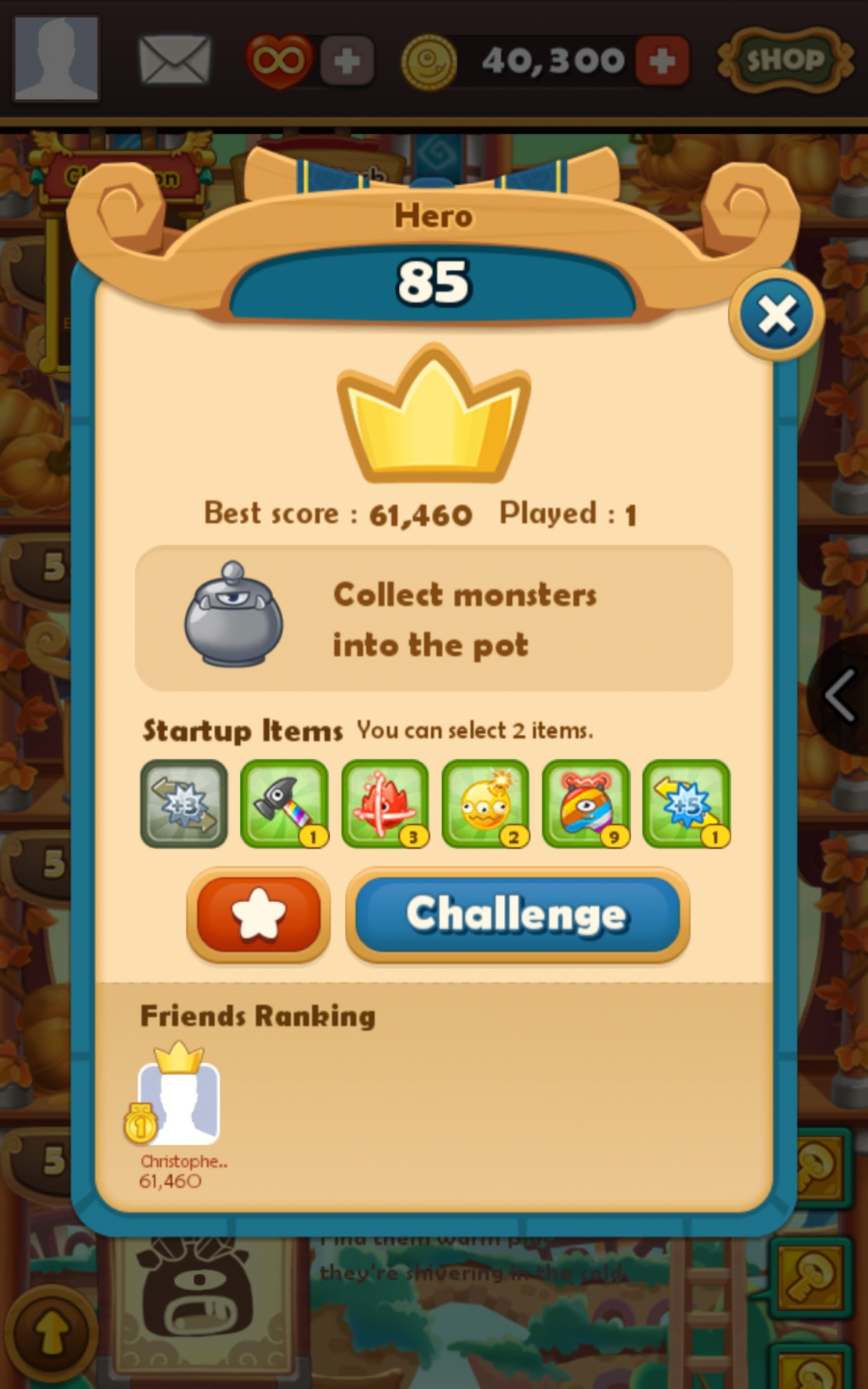Image resolution: width=868 pixels, height=1389 pixels.
Task: Open the mail inbox envelope
Action: (174, 60)
